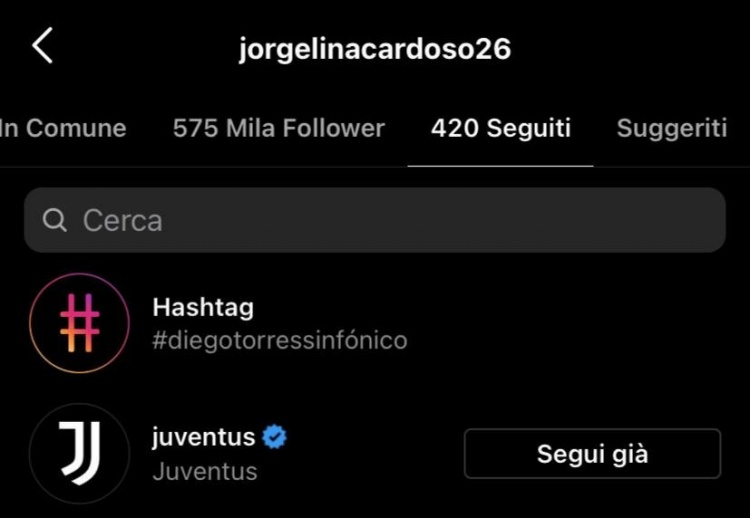
Task: Go back using the arrow
Action: coord(42,46)
